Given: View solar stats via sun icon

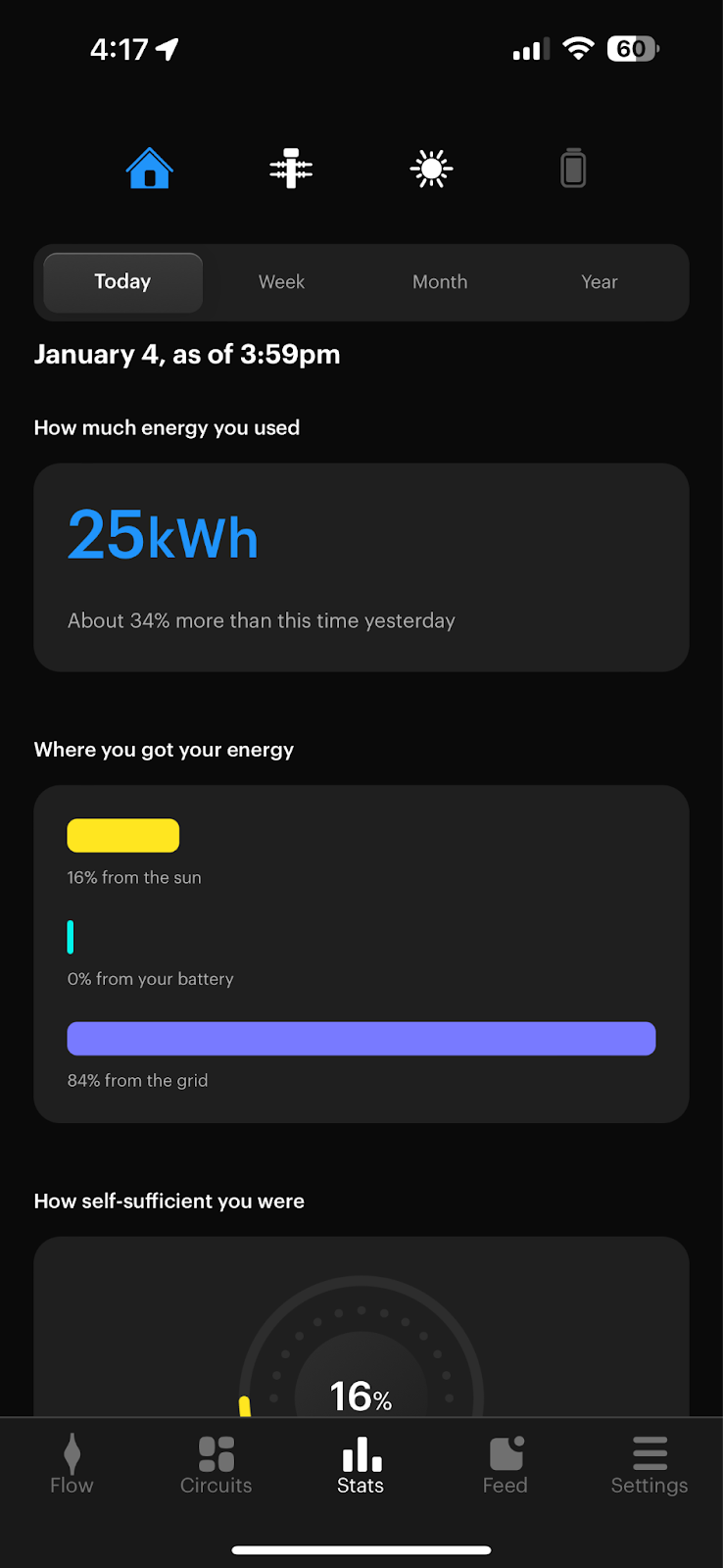Looking at the screenshot, I should (431, 169).
